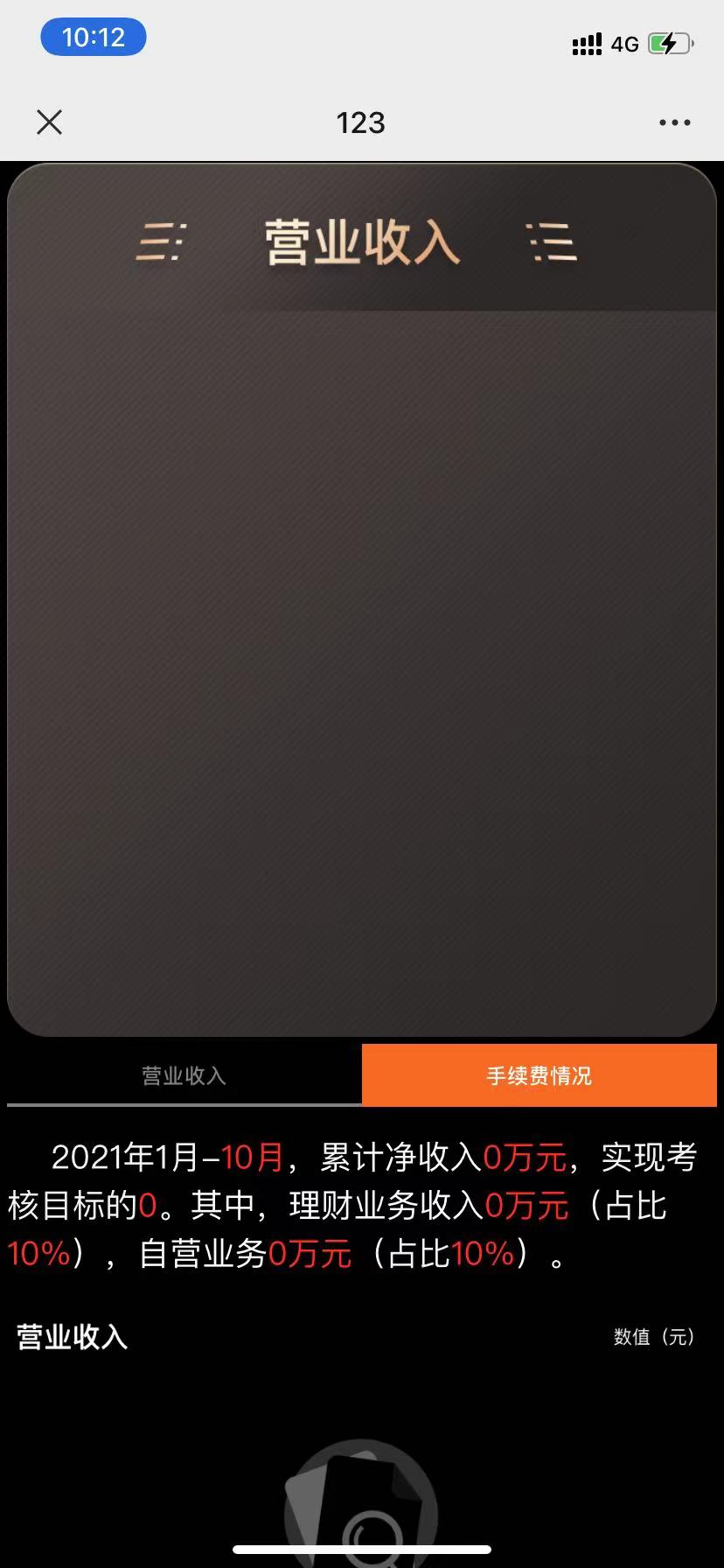
Task: Switch to the 营业收入 tab
Action: coord(184,1075)
